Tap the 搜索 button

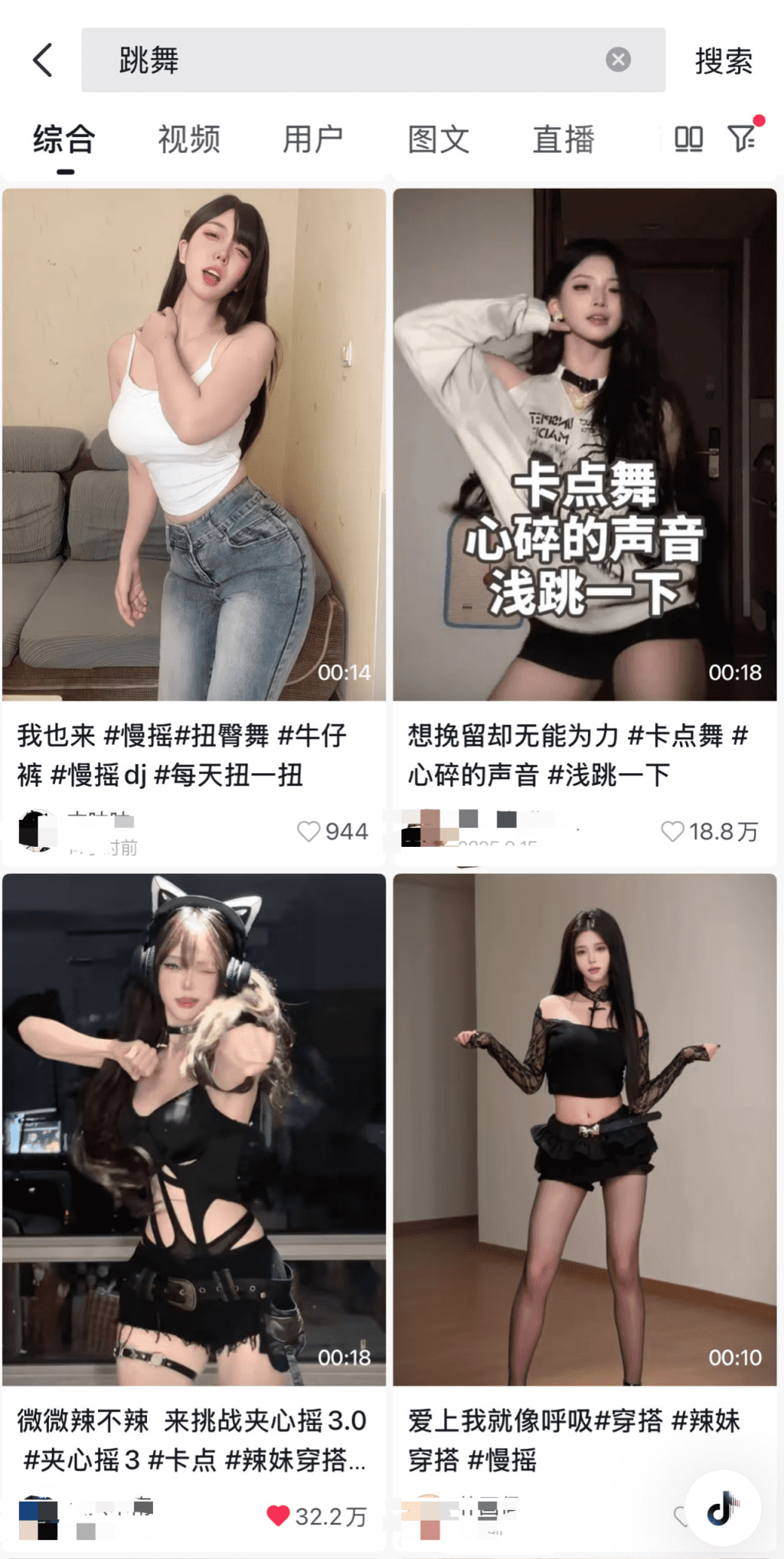(723, 61)
